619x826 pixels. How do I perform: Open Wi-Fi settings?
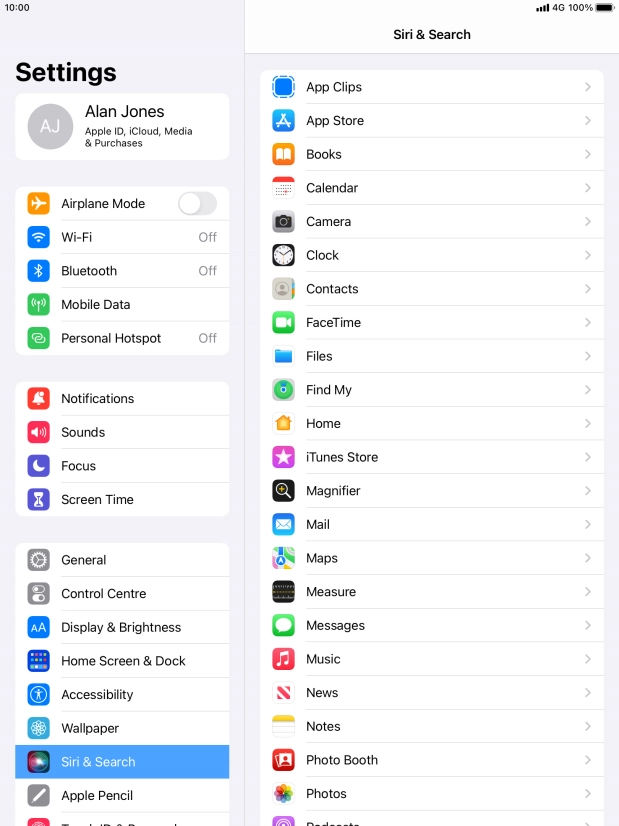pyautogui.click(x=122, y=237)
